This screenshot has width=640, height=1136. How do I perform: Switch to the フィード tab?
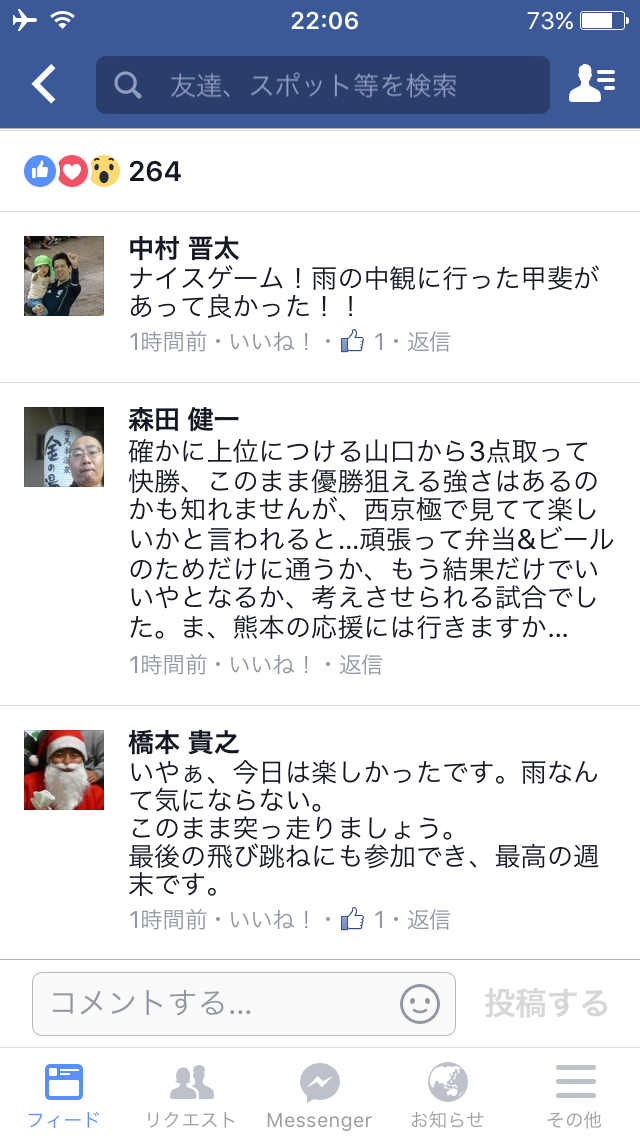[x=64, y=1095]
